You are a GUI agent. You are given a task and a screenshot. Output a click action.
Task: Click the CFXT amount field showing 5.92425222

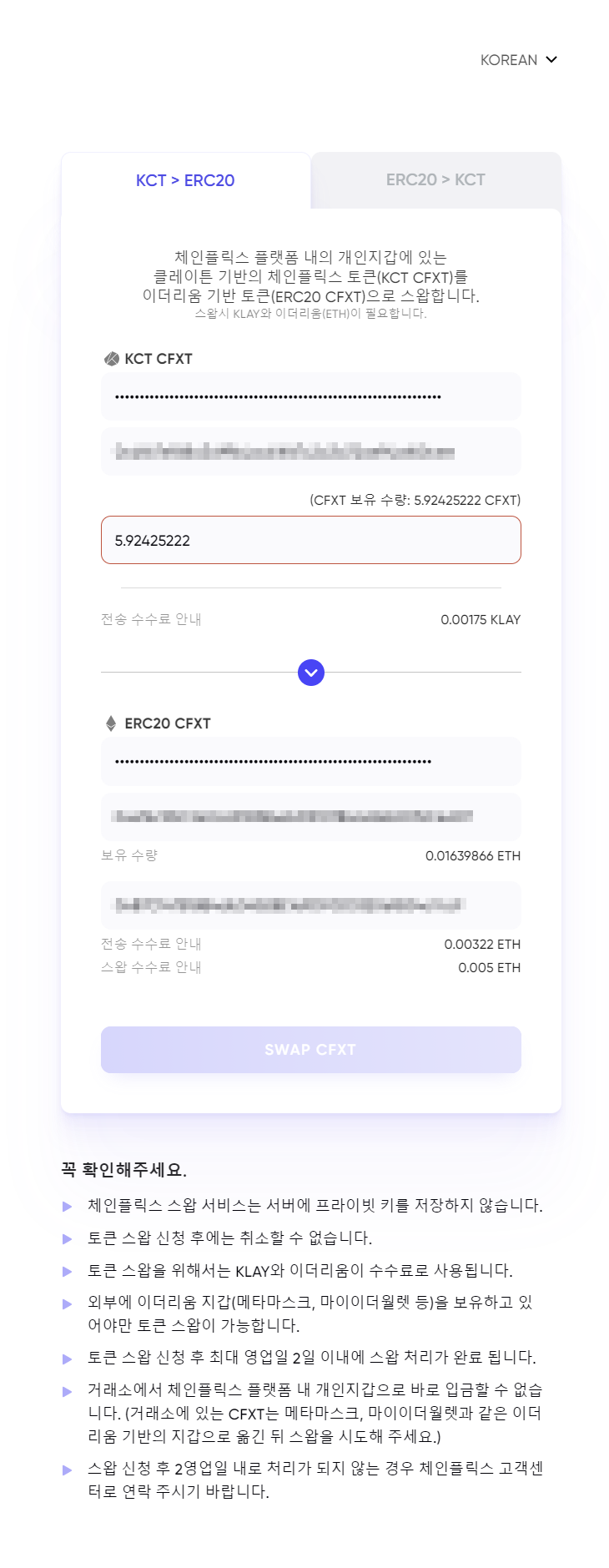click(x=310, y=540)
